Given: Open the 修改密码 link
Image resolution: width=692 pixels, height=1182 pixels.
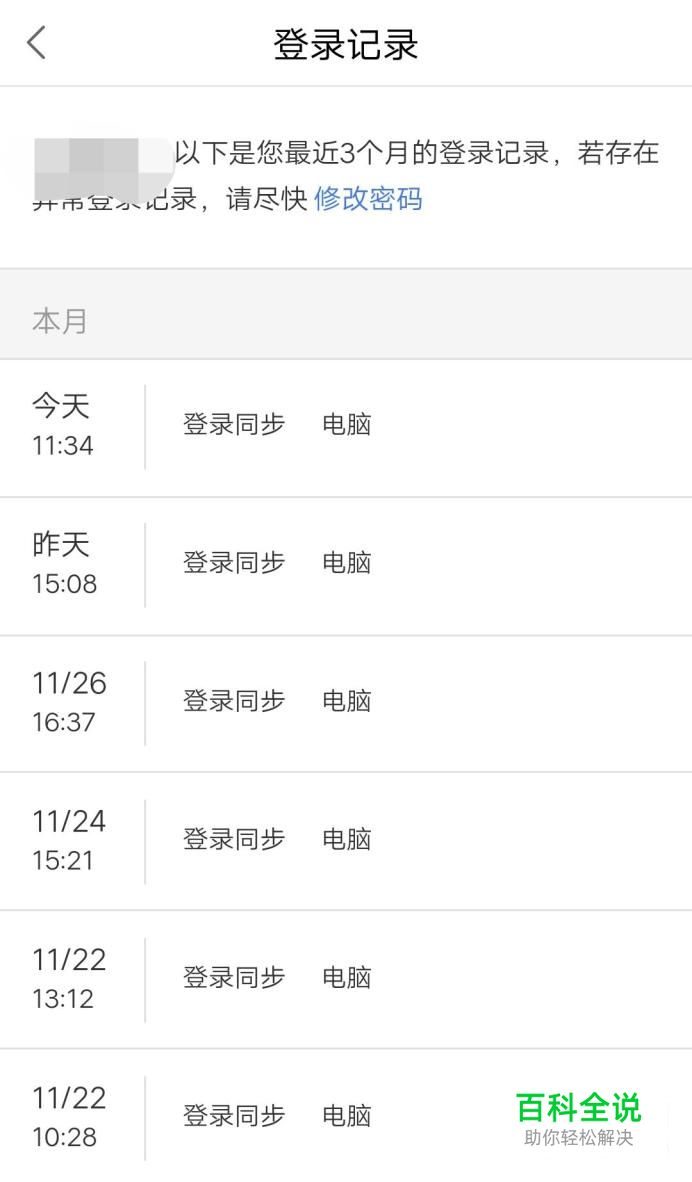Looking at the screenshot, I should click(x=368, y=199).
